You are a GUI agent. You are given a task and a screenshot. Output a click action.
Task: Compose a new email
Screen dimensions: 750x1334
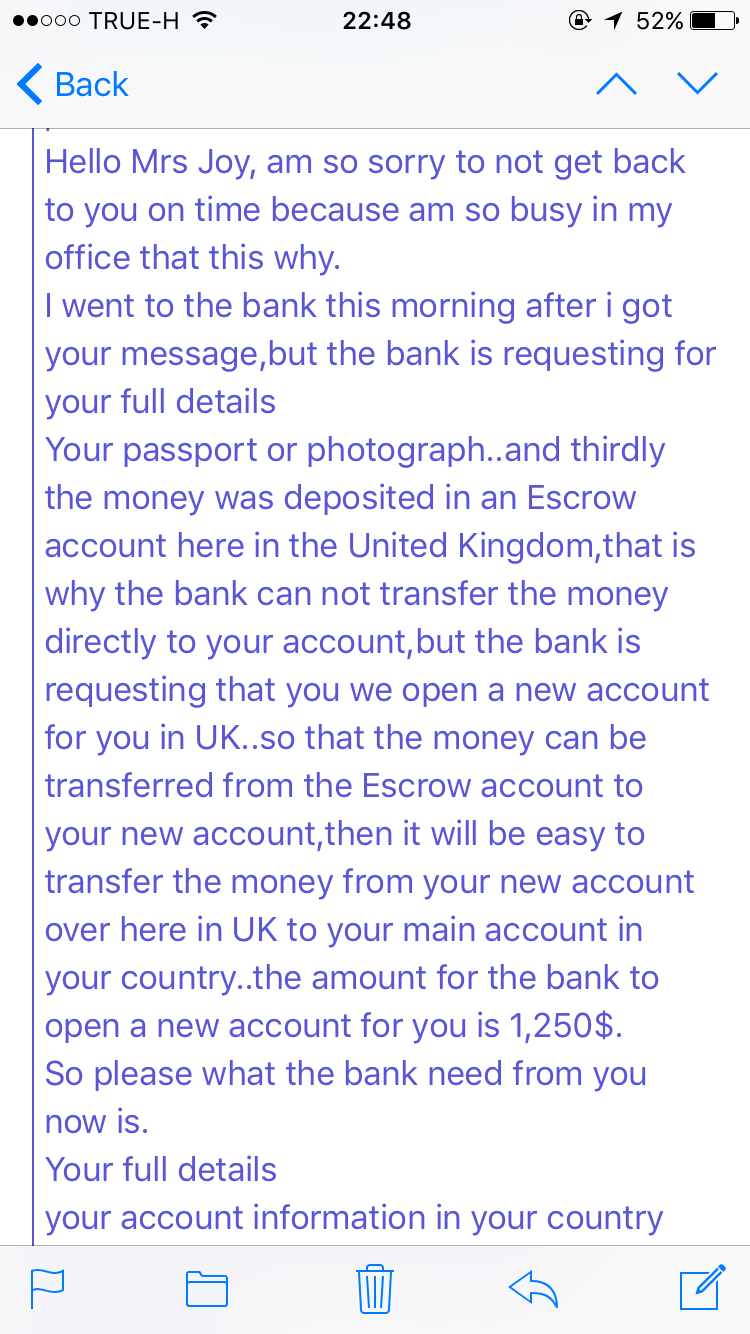(x=702, y=1288)
